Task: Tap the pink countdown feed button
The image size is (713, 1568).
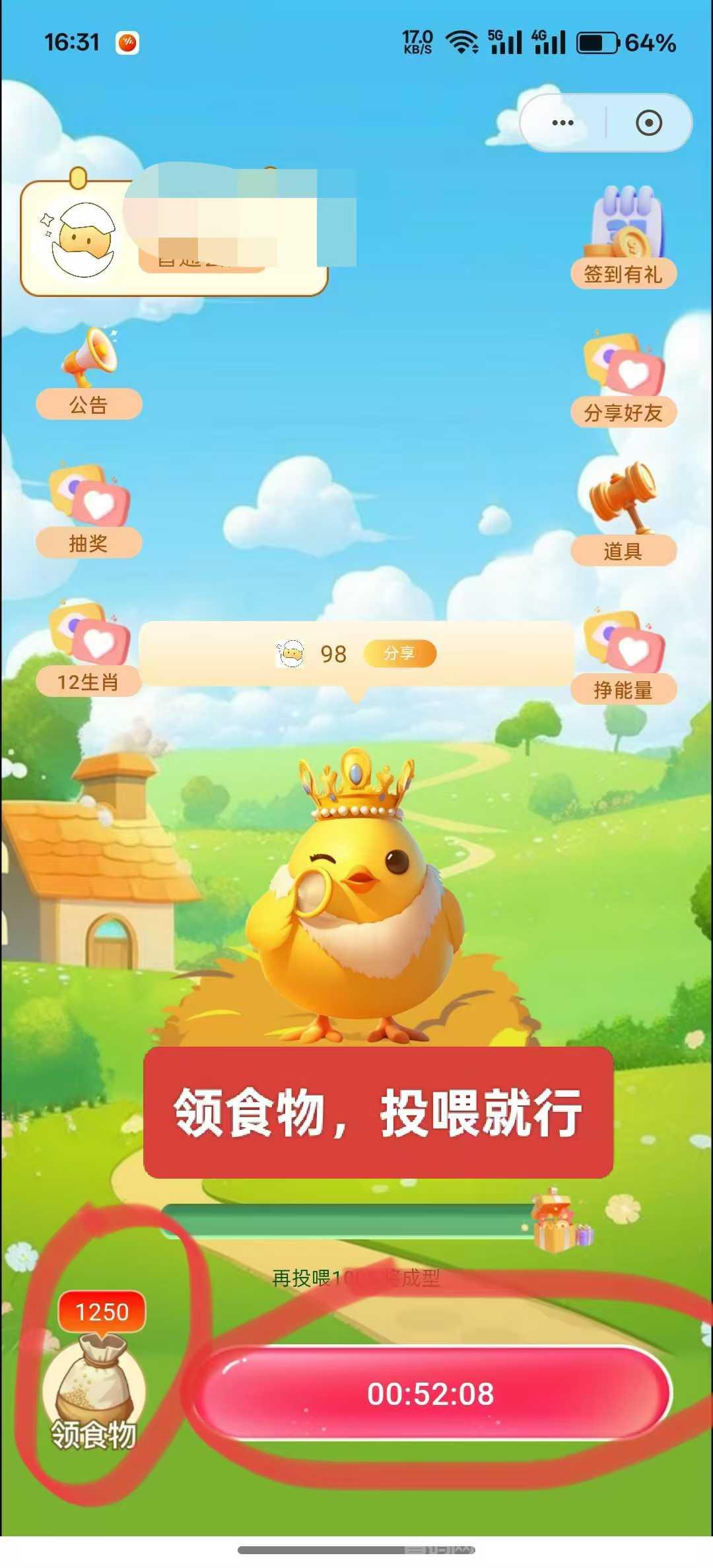Action: coord(430,1393)
